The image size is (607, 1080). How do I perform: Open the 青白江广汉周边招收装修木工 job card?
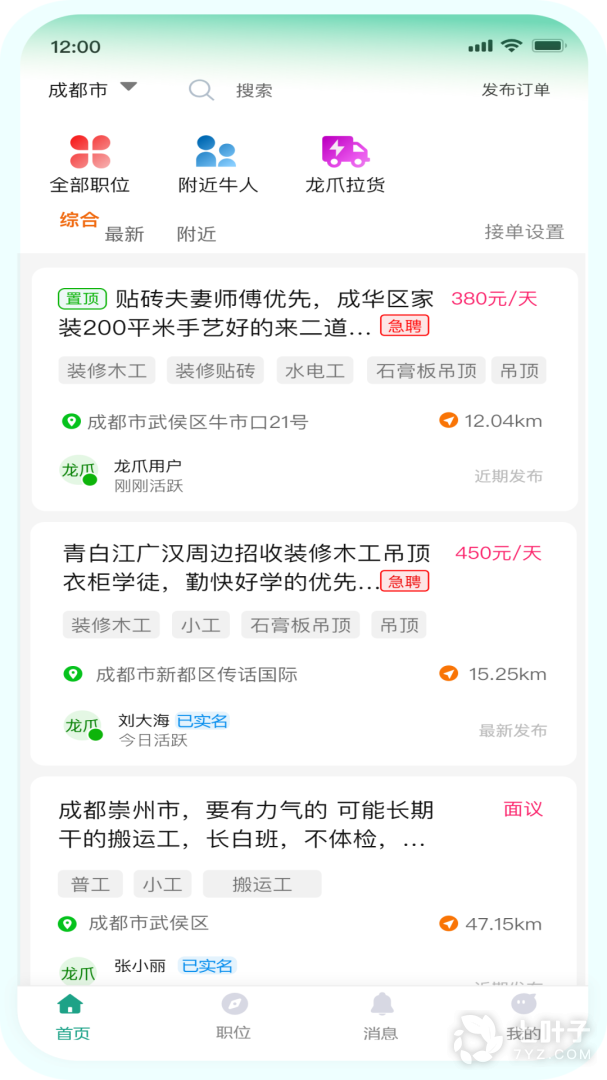[304, 643]
